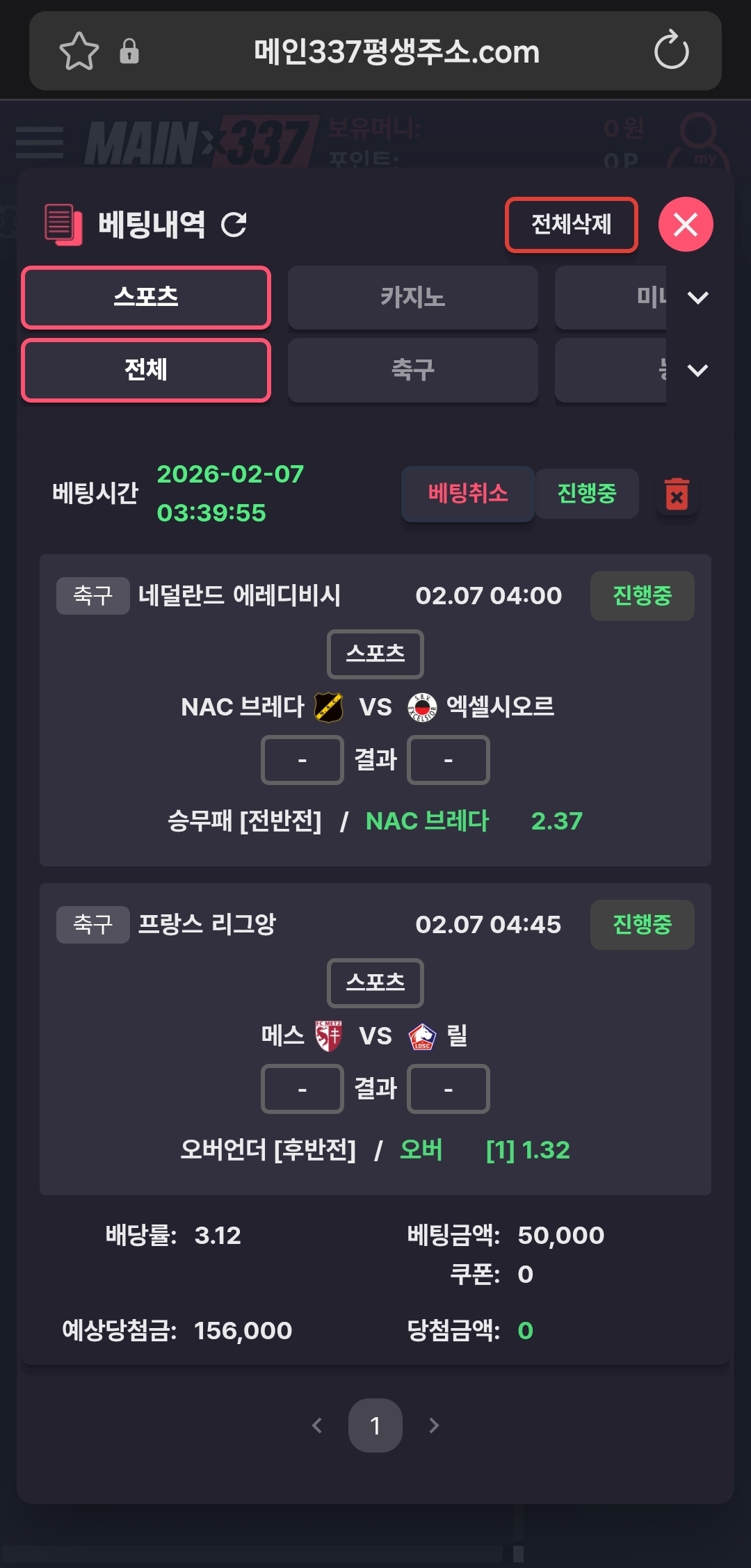This screenshot has width=751, height=1568.
Task: Filter bets by 축구
Action: pyautogui.click(x=412, y=370)
